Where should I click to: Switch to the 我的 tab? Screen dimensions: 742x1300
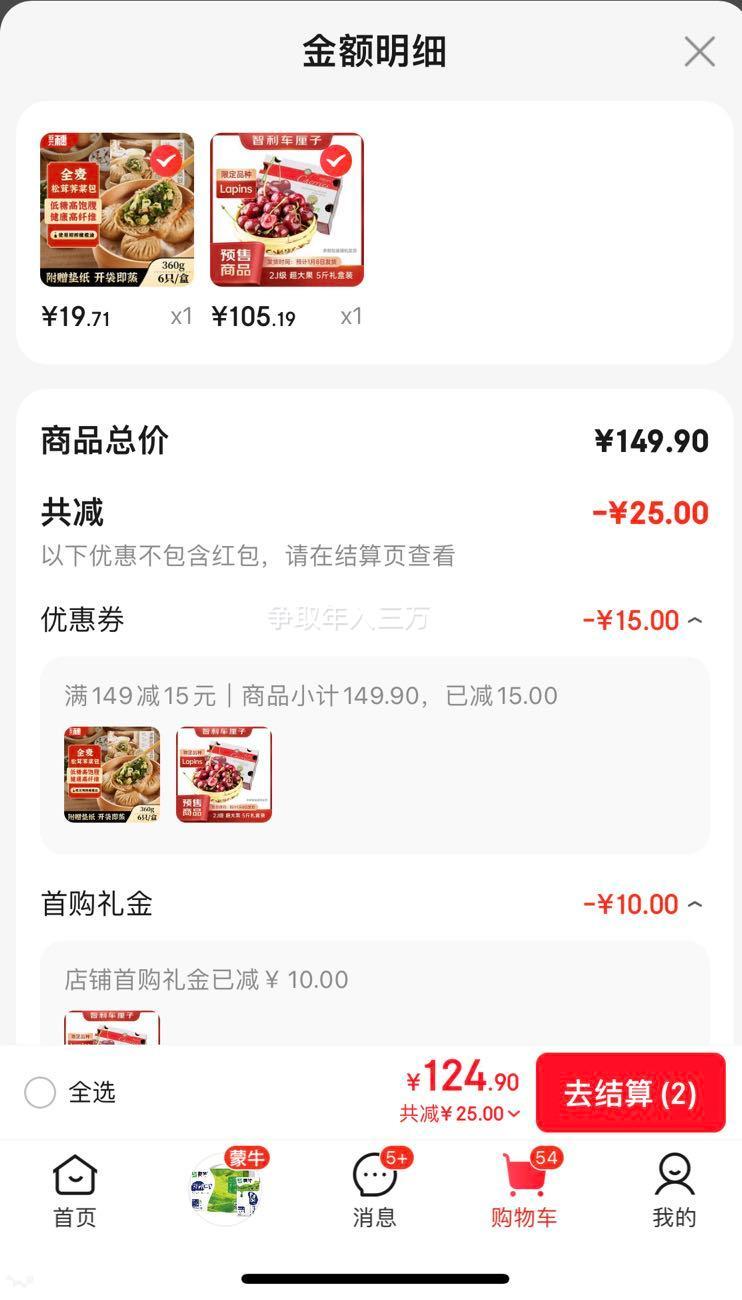click(x=674, y=1189)
